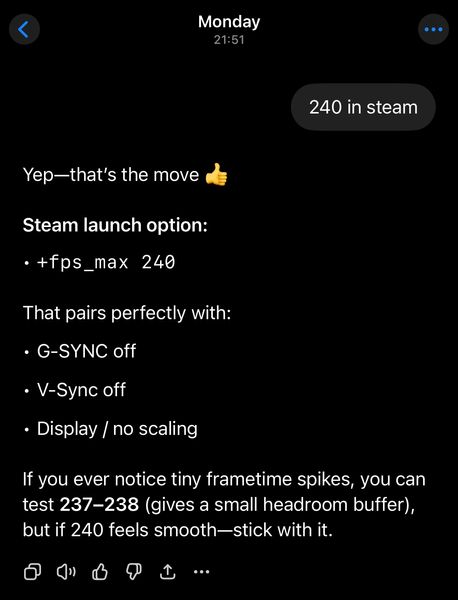This screenshot has height=600, width=458.
Task: Give the response a thumbs up
Action: pyautogui.click(x=100, y=572)
